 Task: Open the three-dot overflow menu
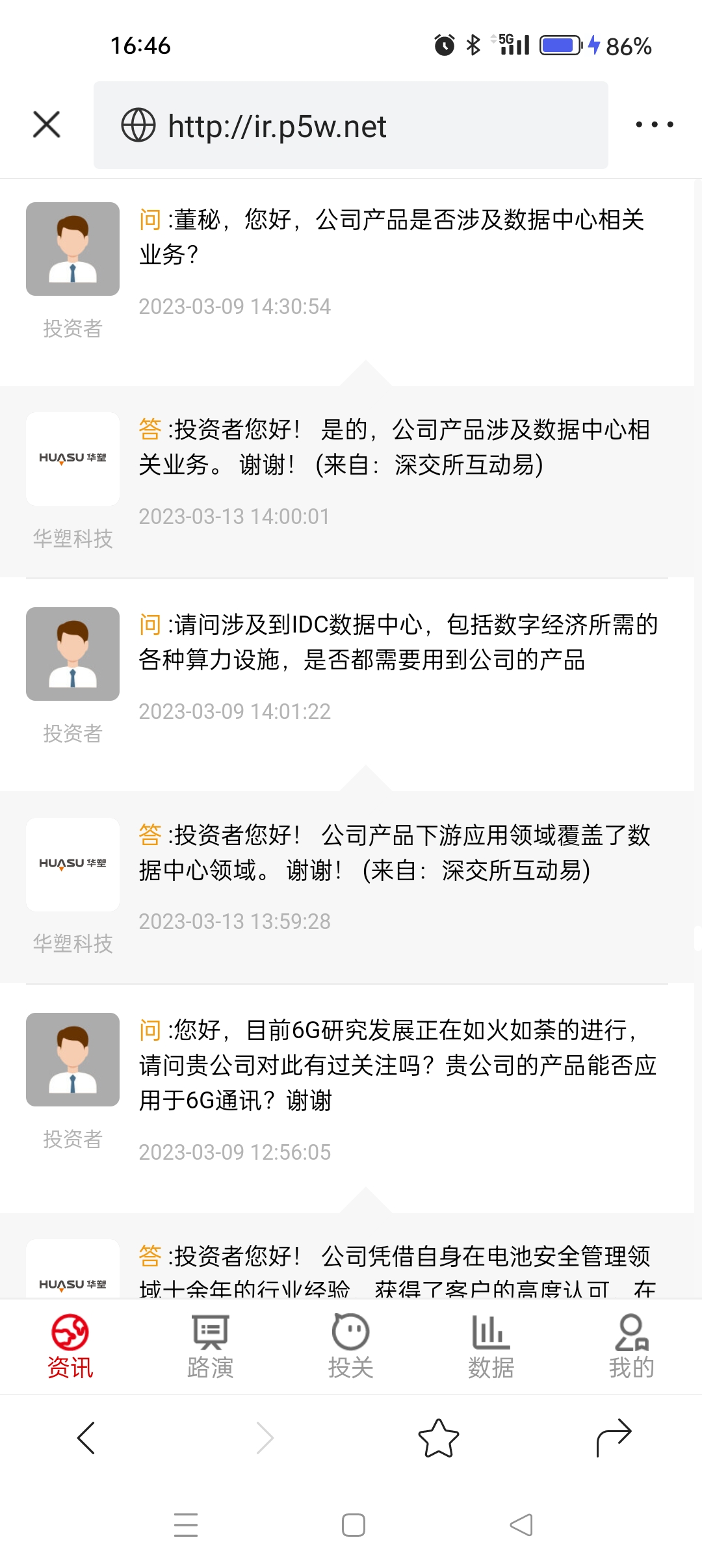[654, 125]
